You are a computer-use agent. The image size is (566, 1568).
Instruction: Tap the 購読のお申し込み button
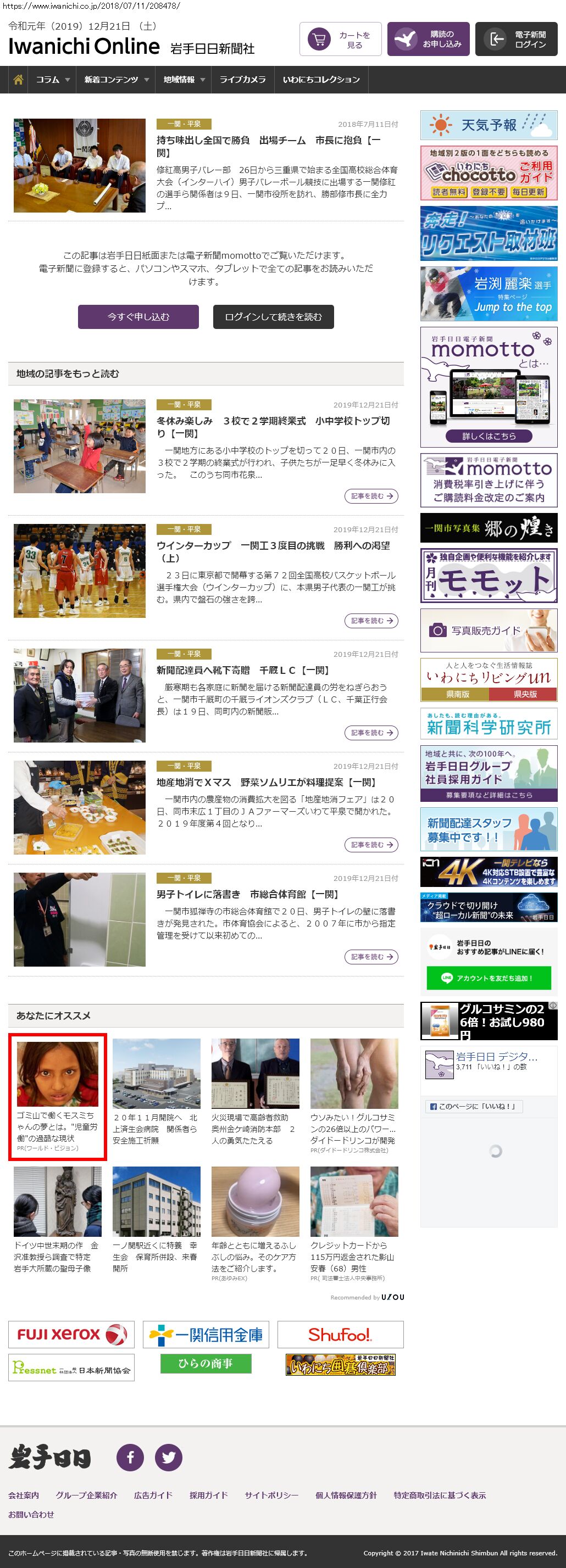428,40
